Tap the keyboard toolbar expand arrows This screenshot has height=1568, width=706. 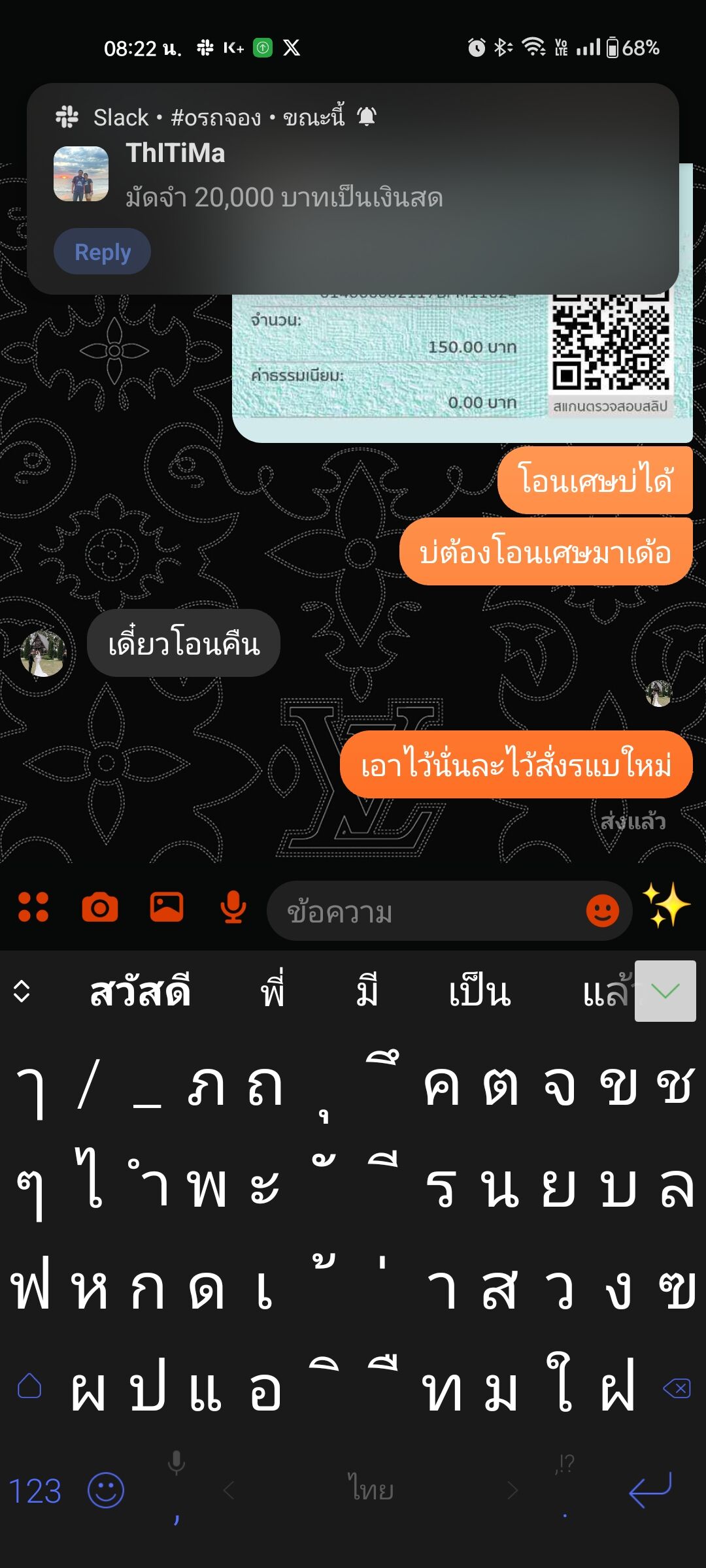pos(22,991)
